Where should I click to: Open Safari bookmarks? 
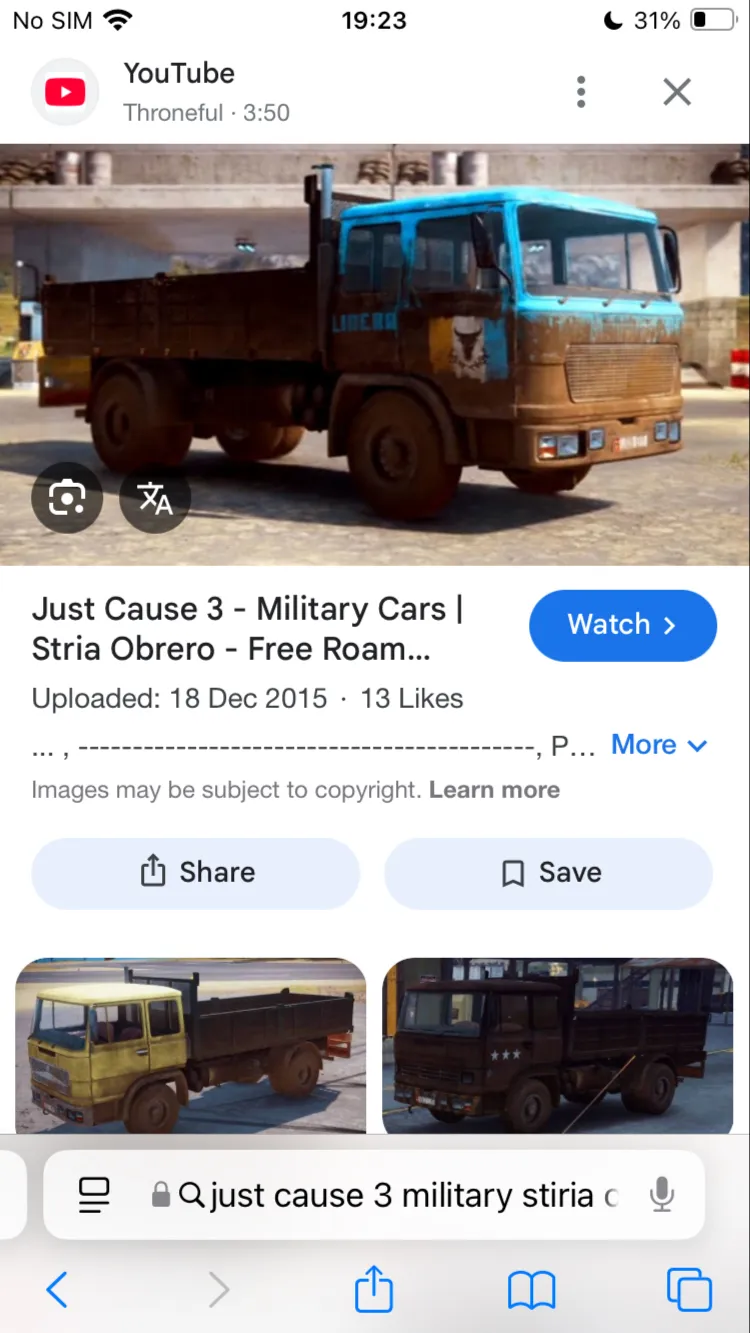click(x=531, y=1290)
